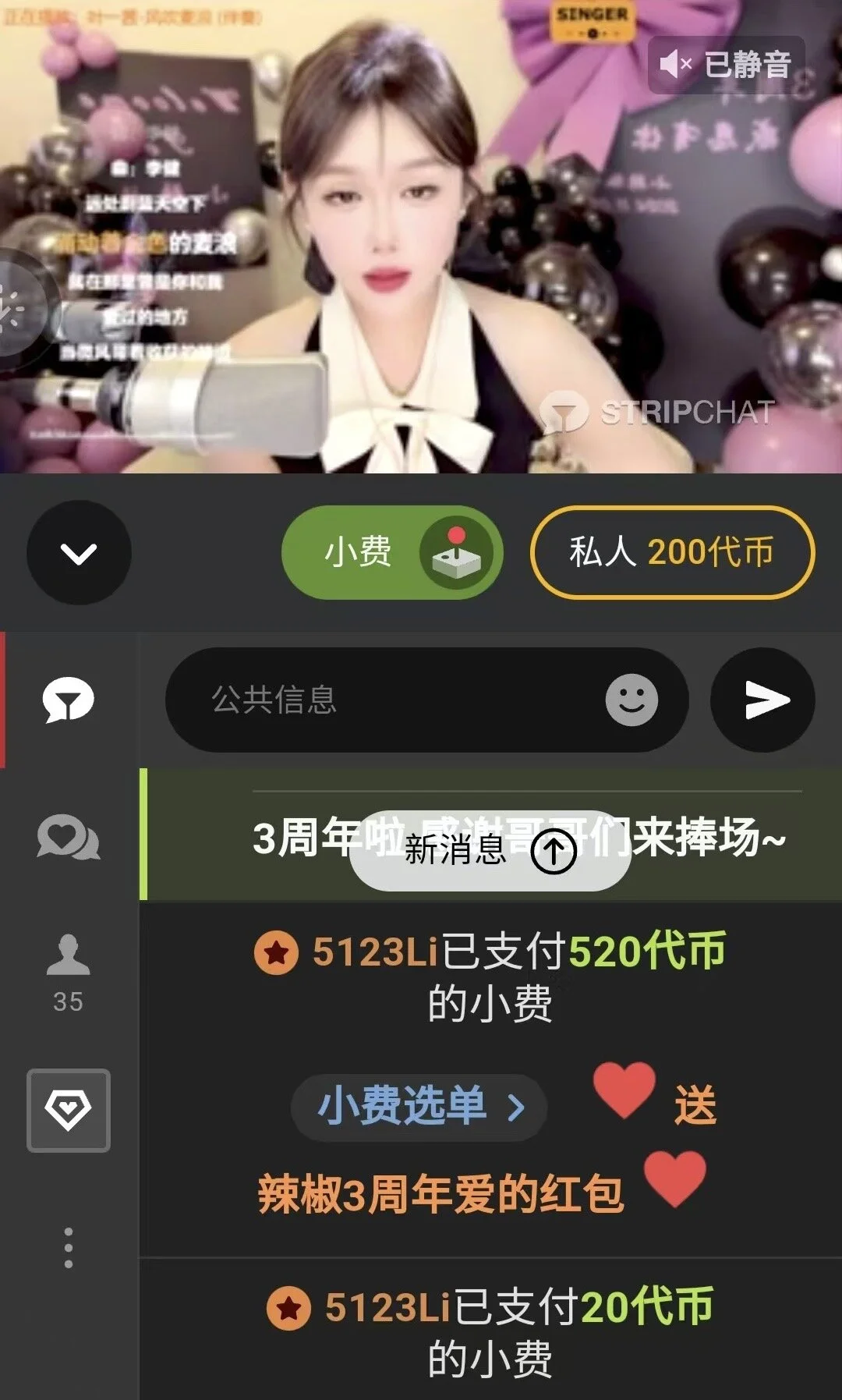Switch to the public chat tab
842x1400 pixels.
pyautogui.click(x=69, y=700)
